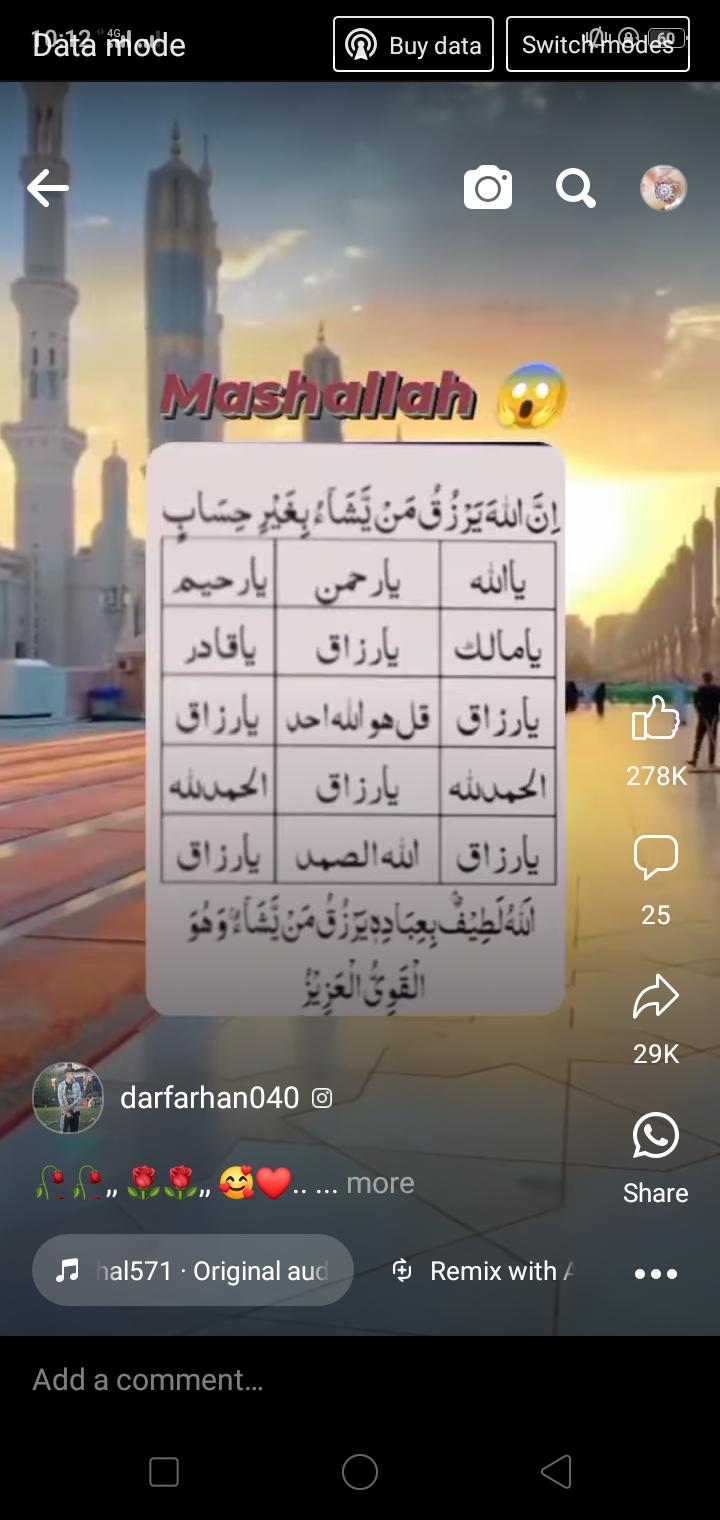This screenshot has width=720, height=1520.
Task: Open the search icon
Action: point(576,188)
